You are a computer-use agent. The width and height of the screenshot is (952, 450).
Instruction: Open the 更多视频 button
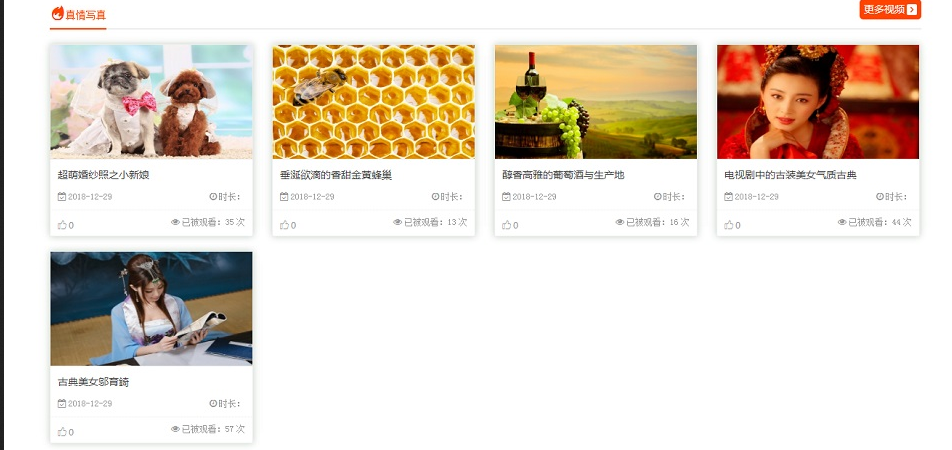point(889,9)
